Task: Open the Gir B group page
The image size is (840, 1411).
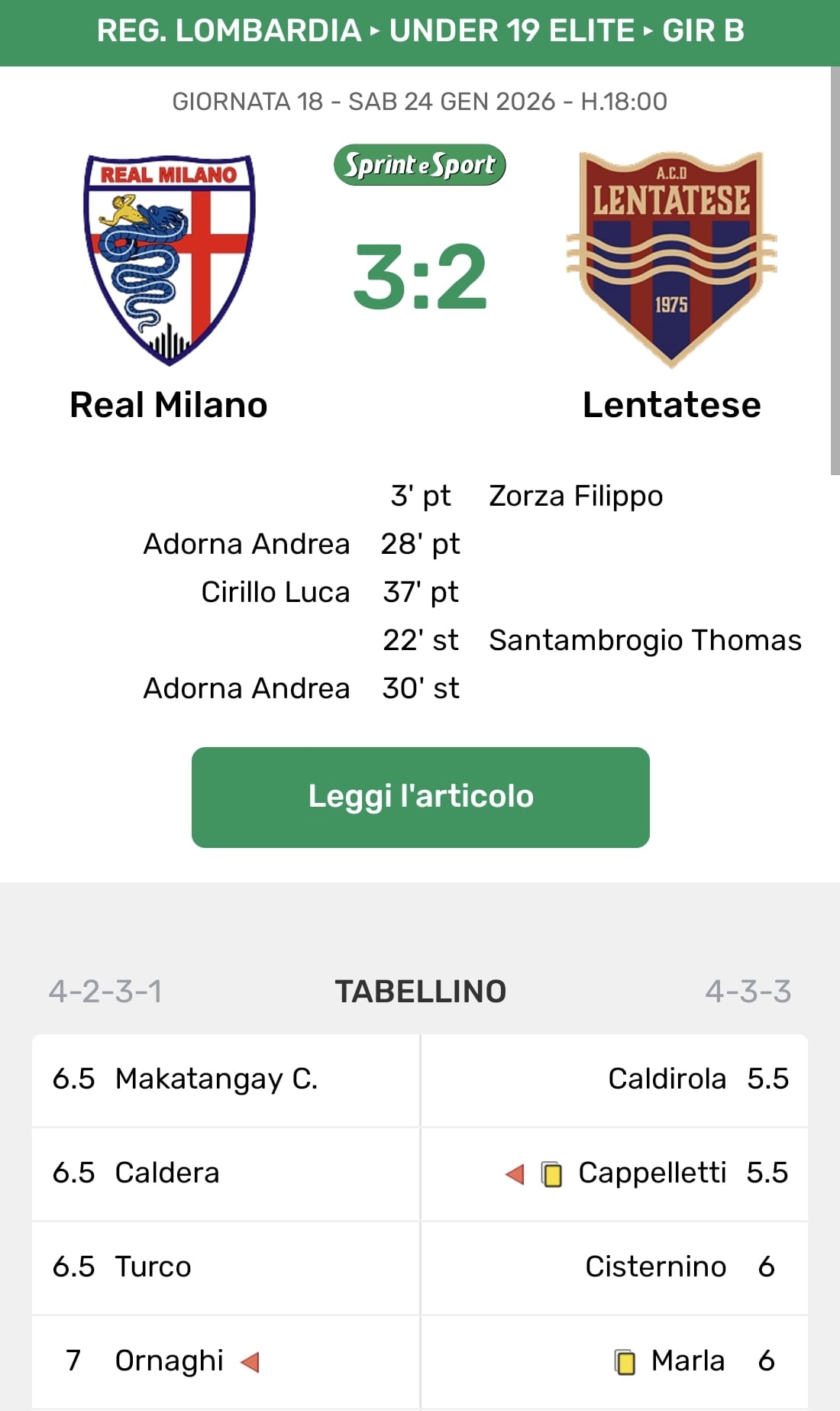Action: point(703,31)
